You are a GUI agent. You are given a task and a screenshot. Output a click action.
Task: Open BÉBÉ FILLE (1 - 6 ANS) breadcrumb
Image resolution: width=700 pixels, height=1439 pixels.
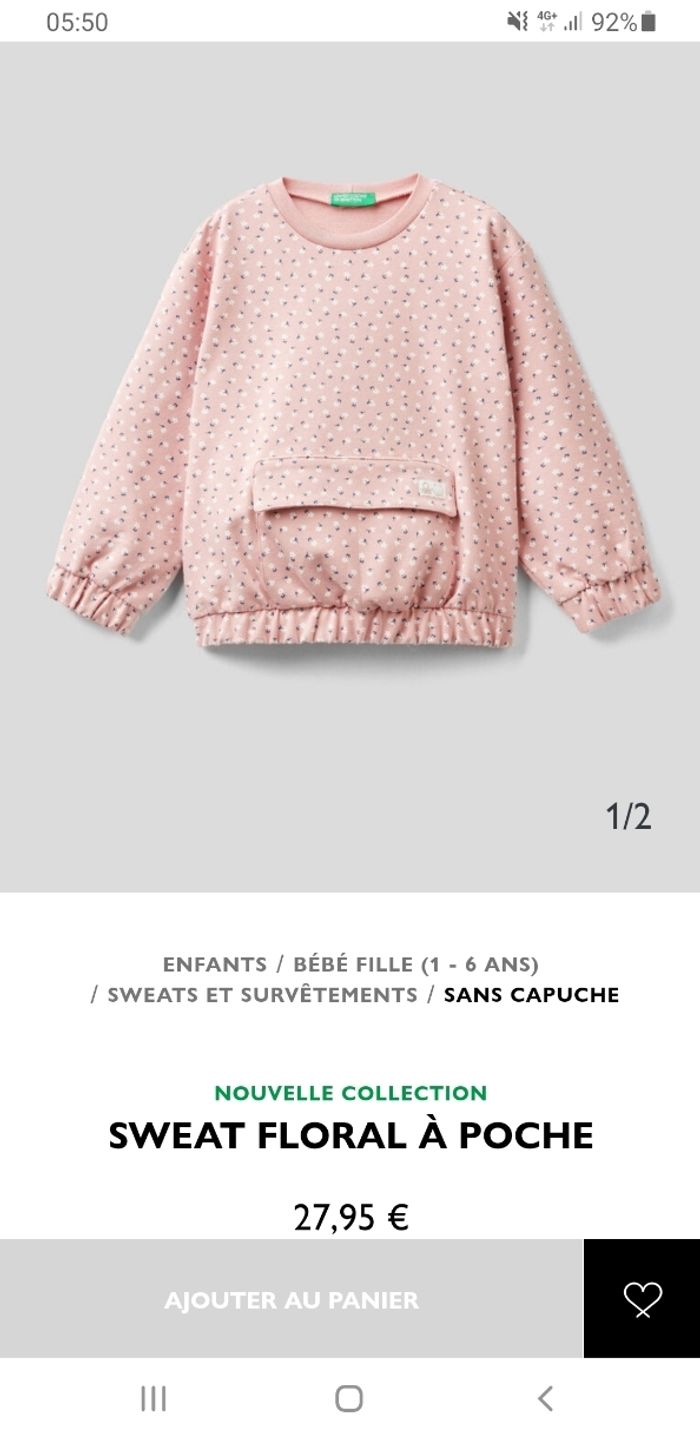[x=416, y=964]
